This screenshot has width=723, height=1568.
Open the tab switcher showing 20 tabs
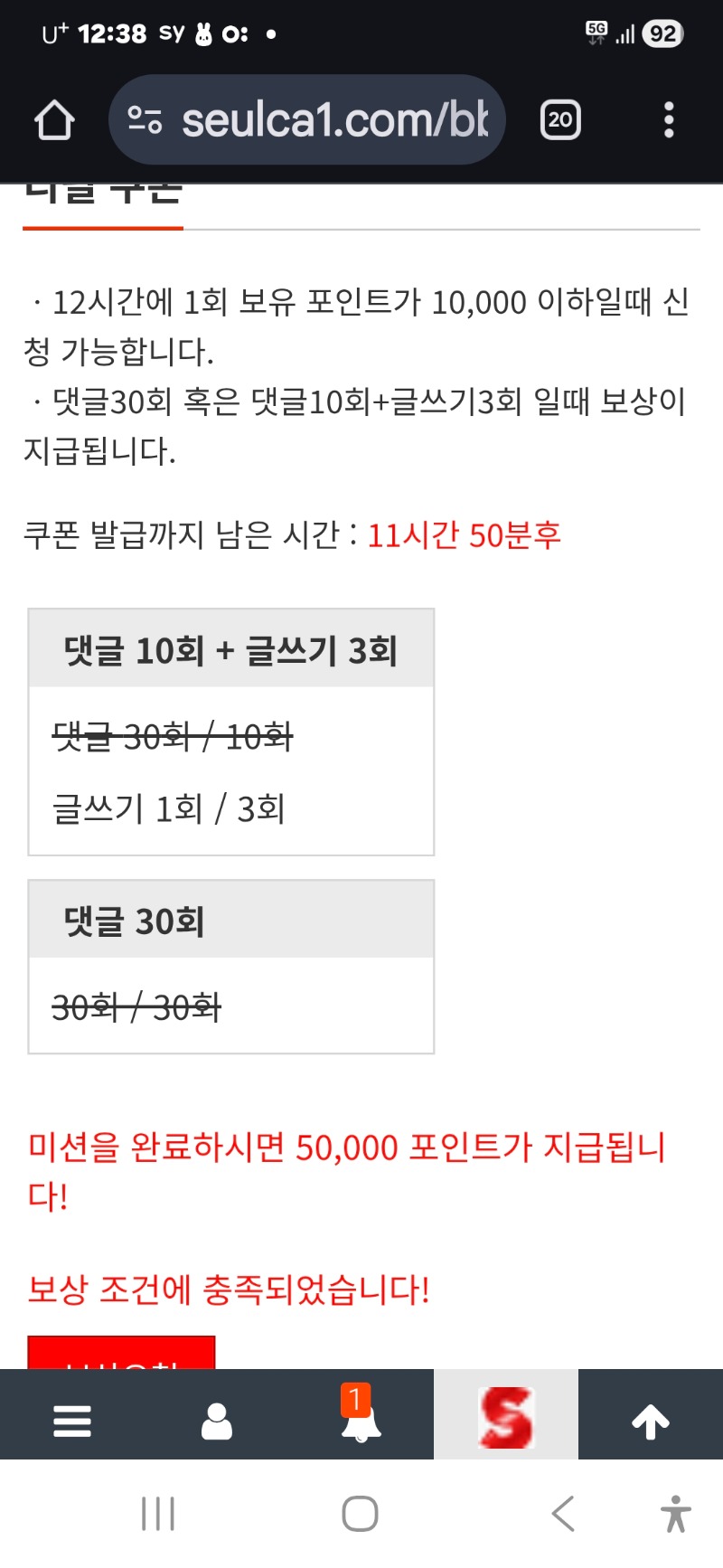(560, 120)
